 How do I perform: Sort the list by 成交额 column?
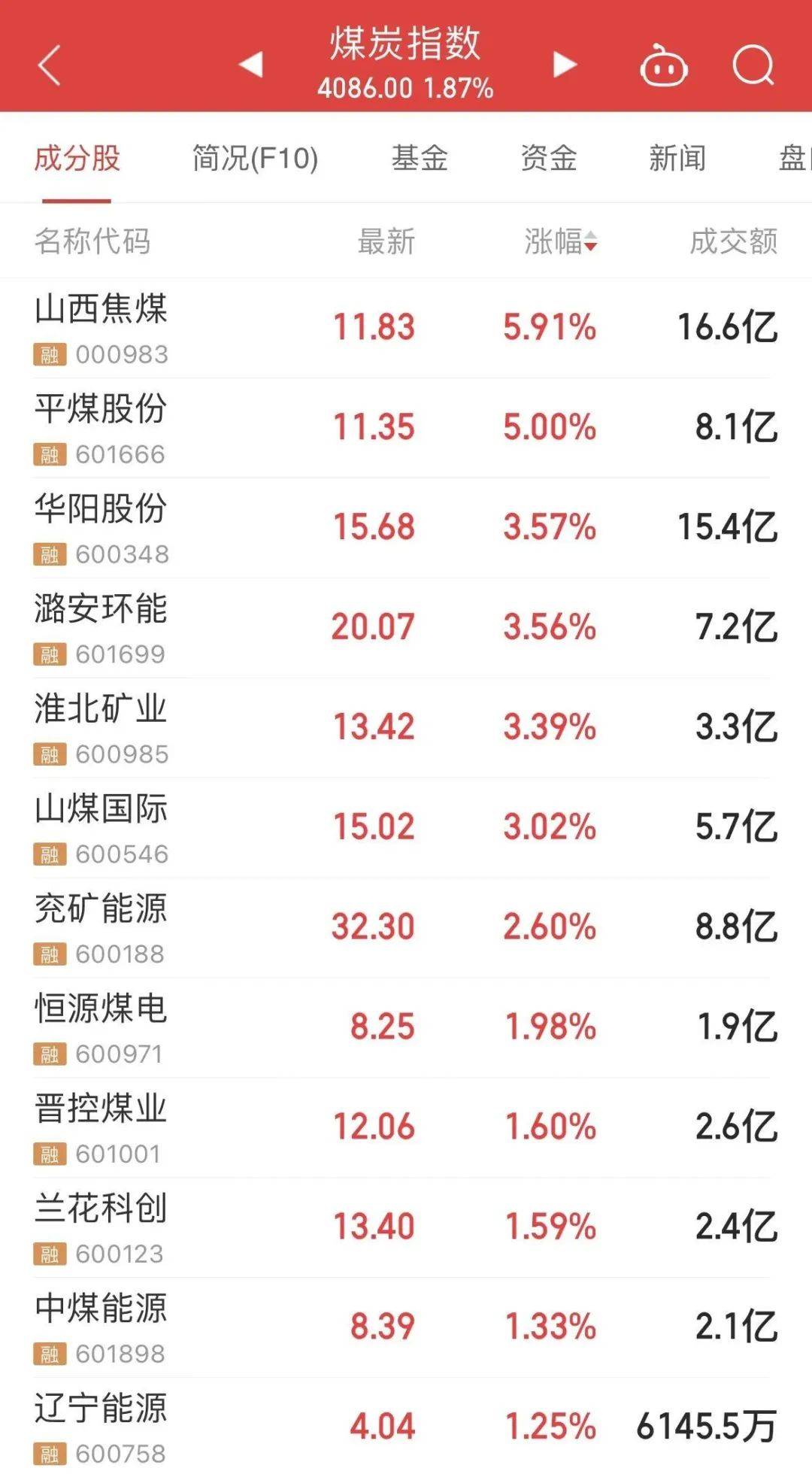click(x=733, y=241)
